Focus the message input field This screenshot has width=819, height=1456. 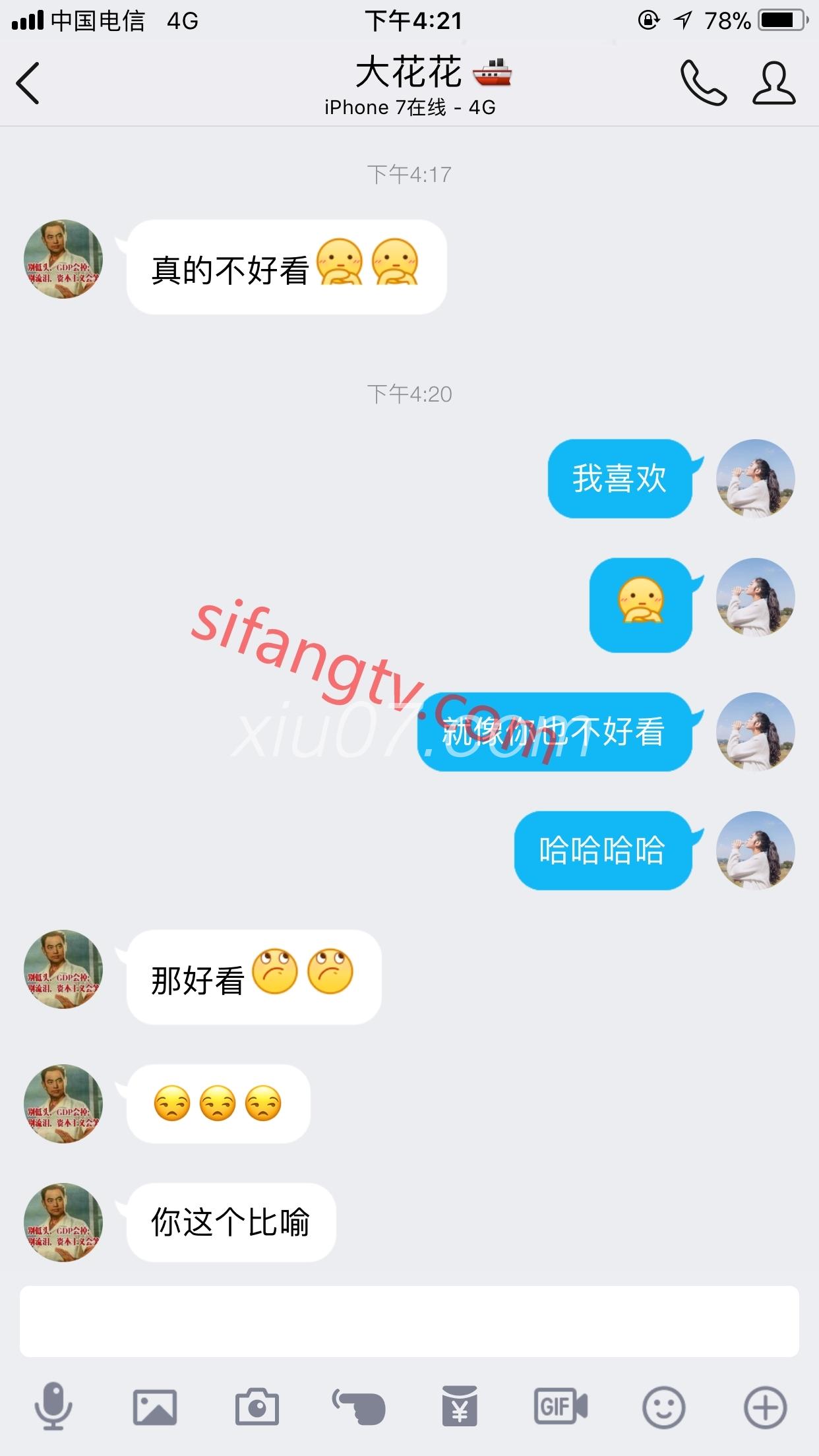pos(409,1321)
